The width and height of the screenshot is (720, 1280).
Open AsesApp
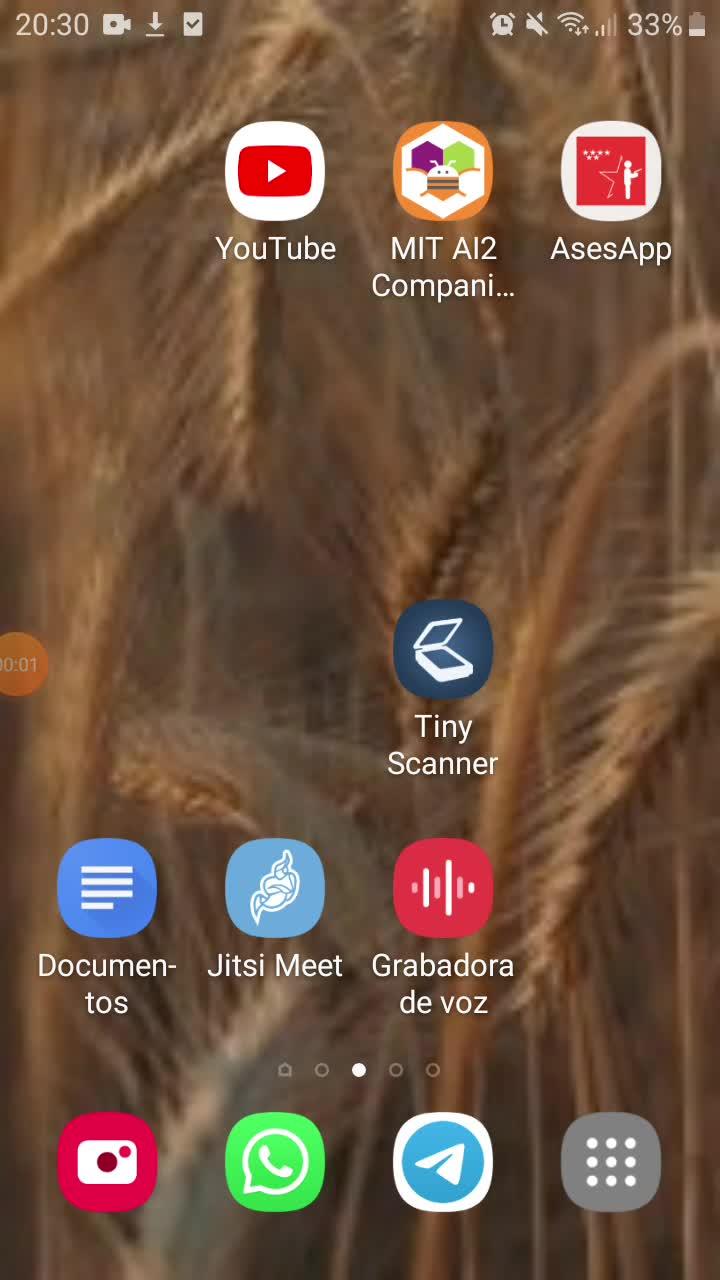click(x=611, y=171)
